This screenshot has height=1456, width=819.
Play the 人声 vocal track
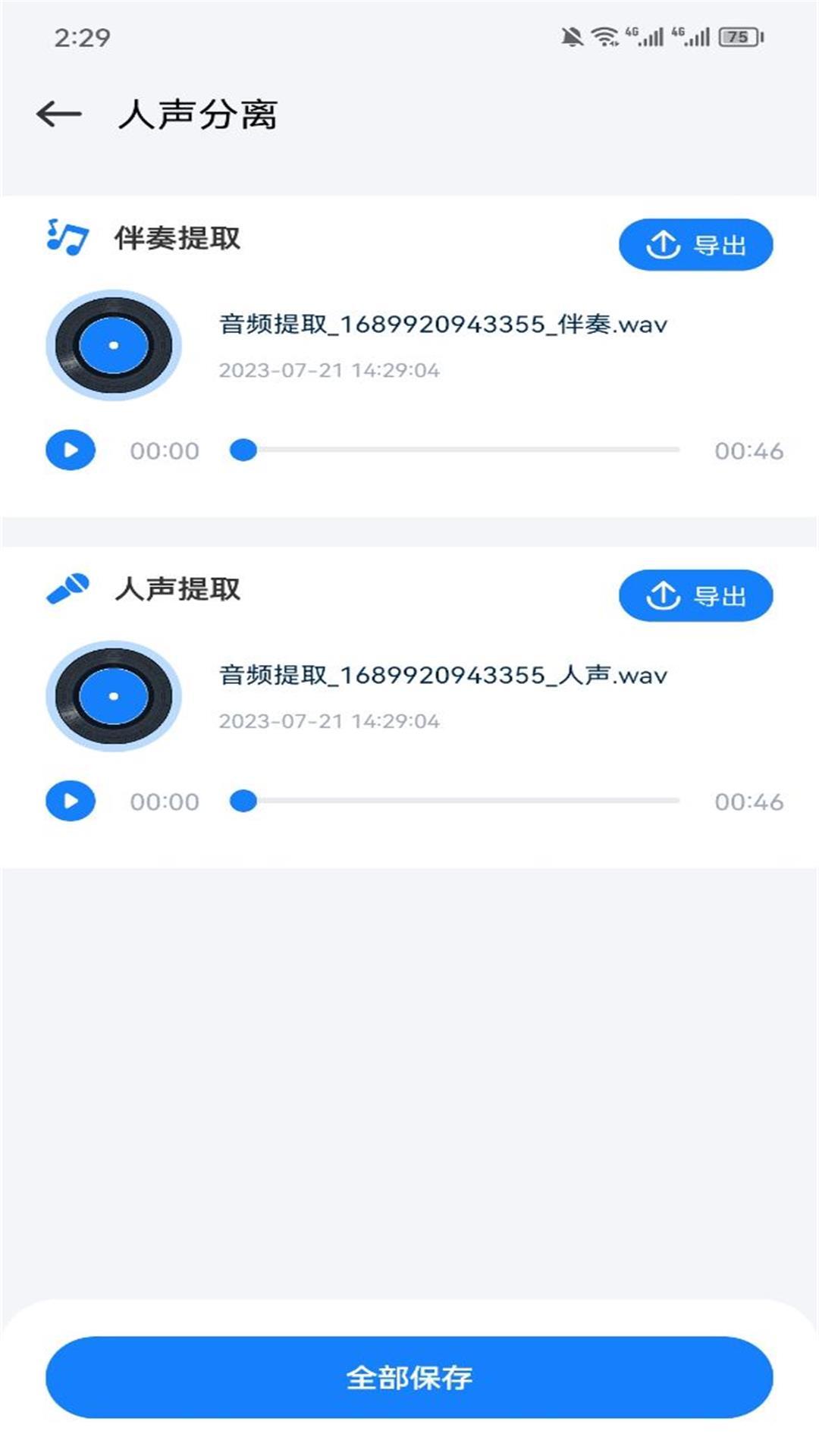(70, 801)
